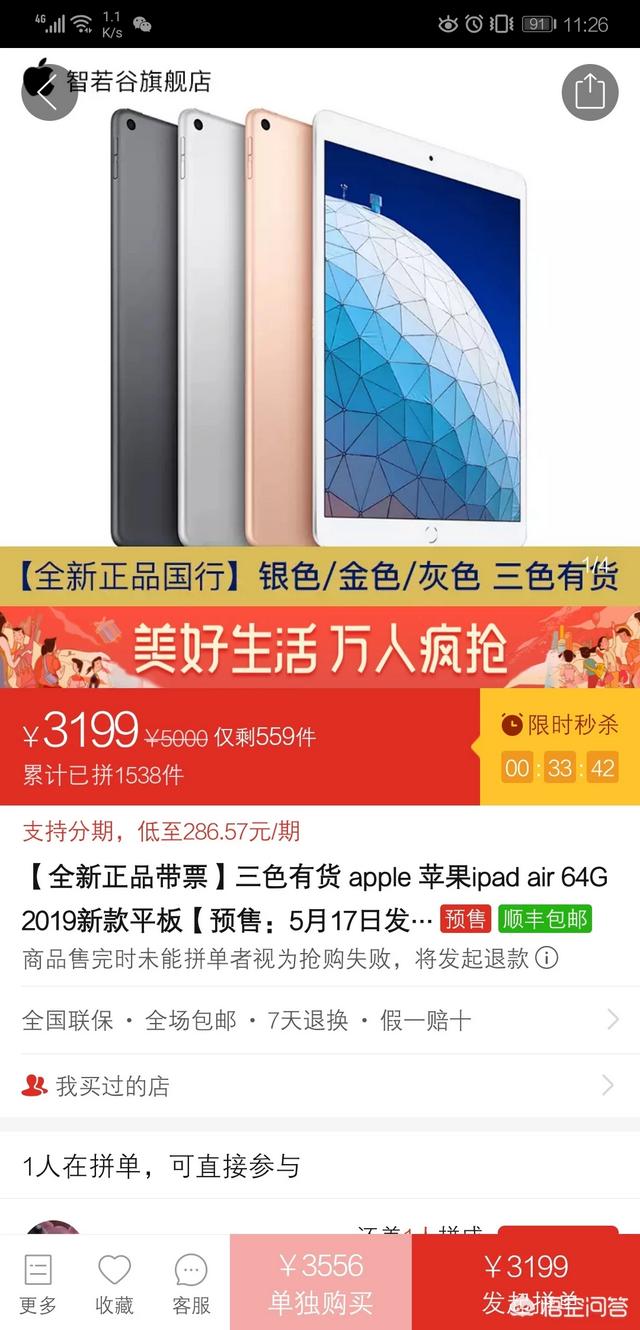Contact 客服 customer service
The width and height of the screenshot is (640, 1330).
coord(191,1284)
